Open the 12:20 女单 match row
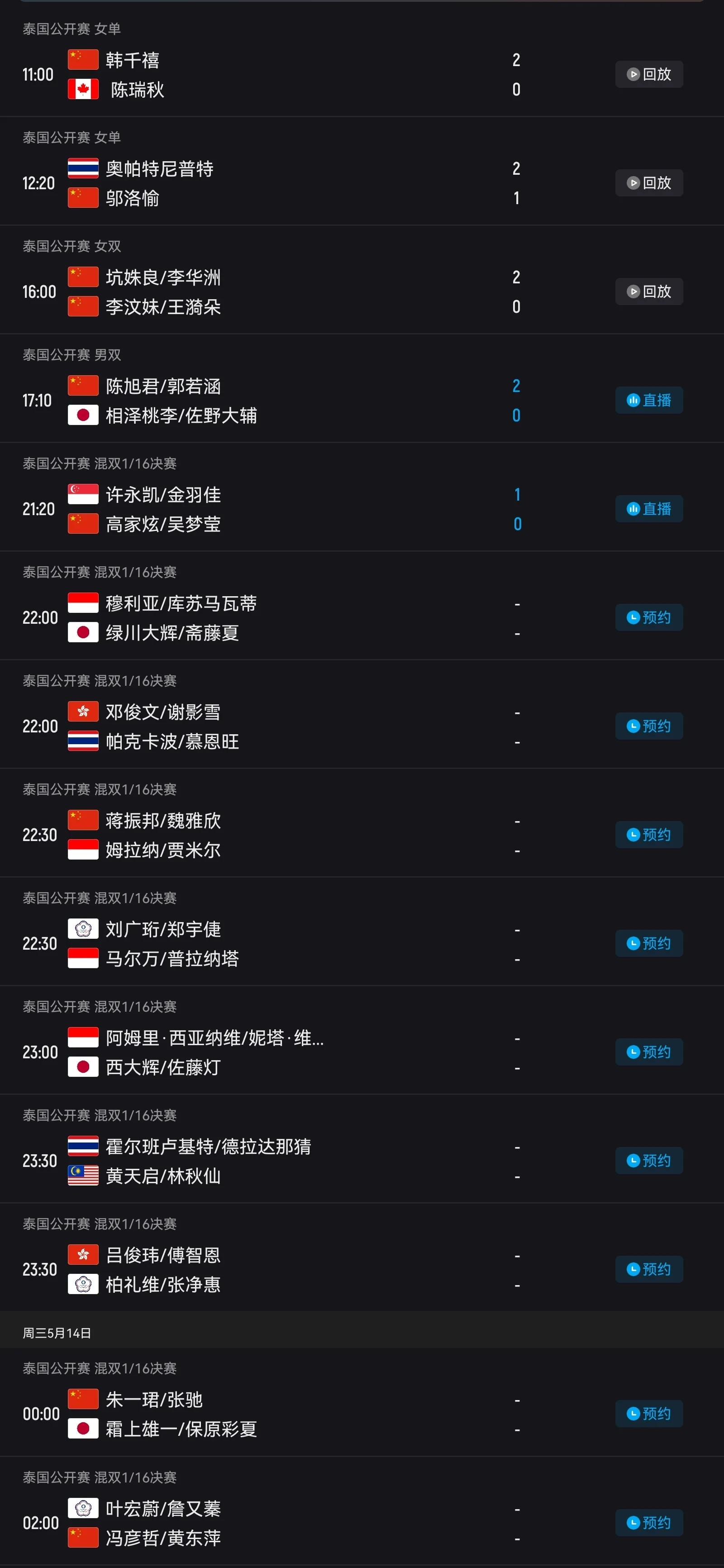Viewport: 724px width, 1568px height. click(x=362, y=171)
